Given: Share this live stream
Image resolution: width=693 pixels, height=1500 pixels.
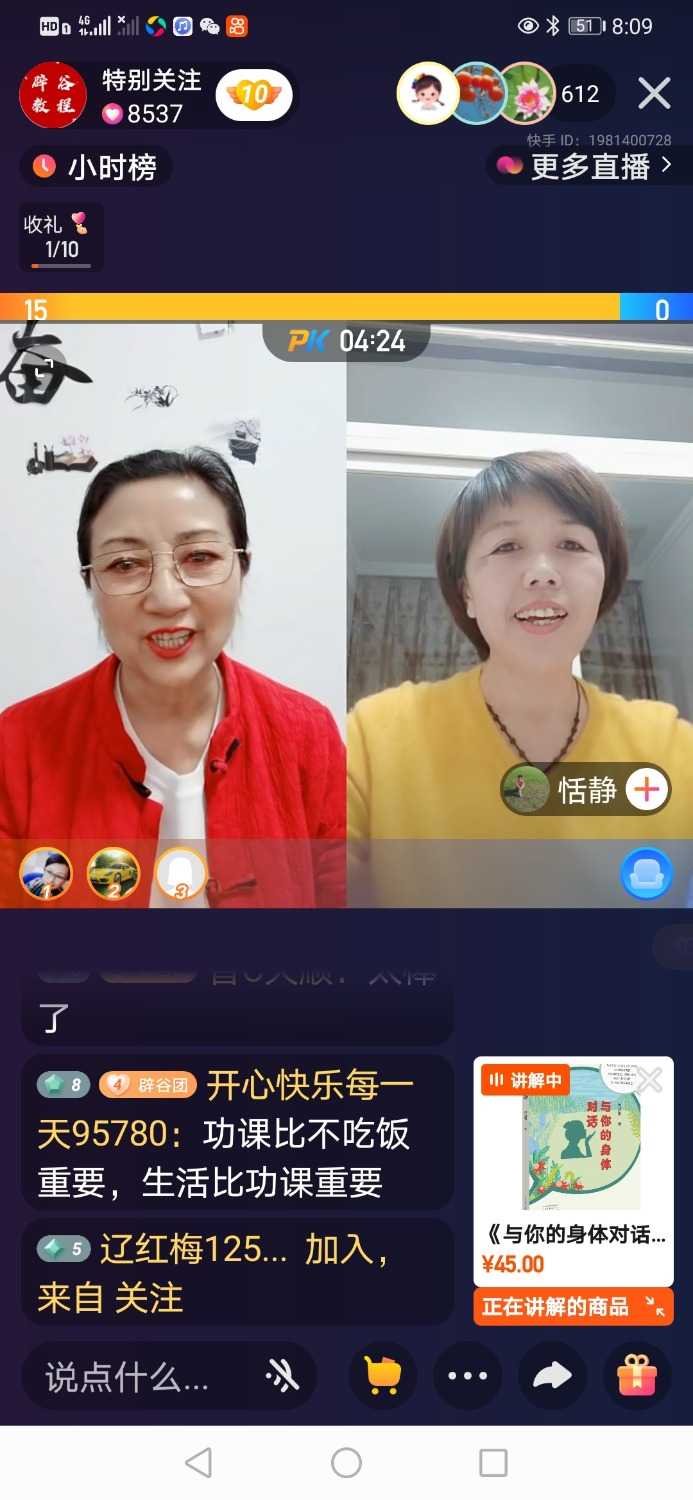Looking at the screenshot, I should [552, 1377].
